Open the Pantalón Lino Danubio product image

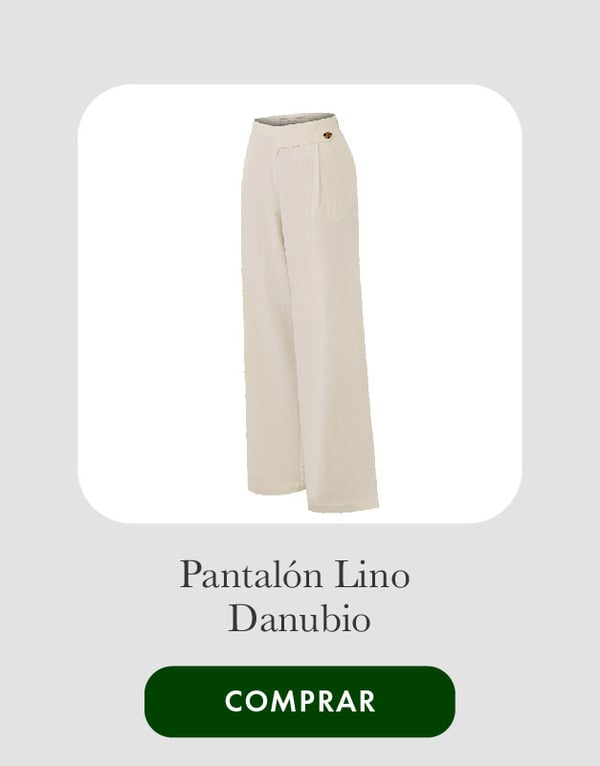click(300, 304)
